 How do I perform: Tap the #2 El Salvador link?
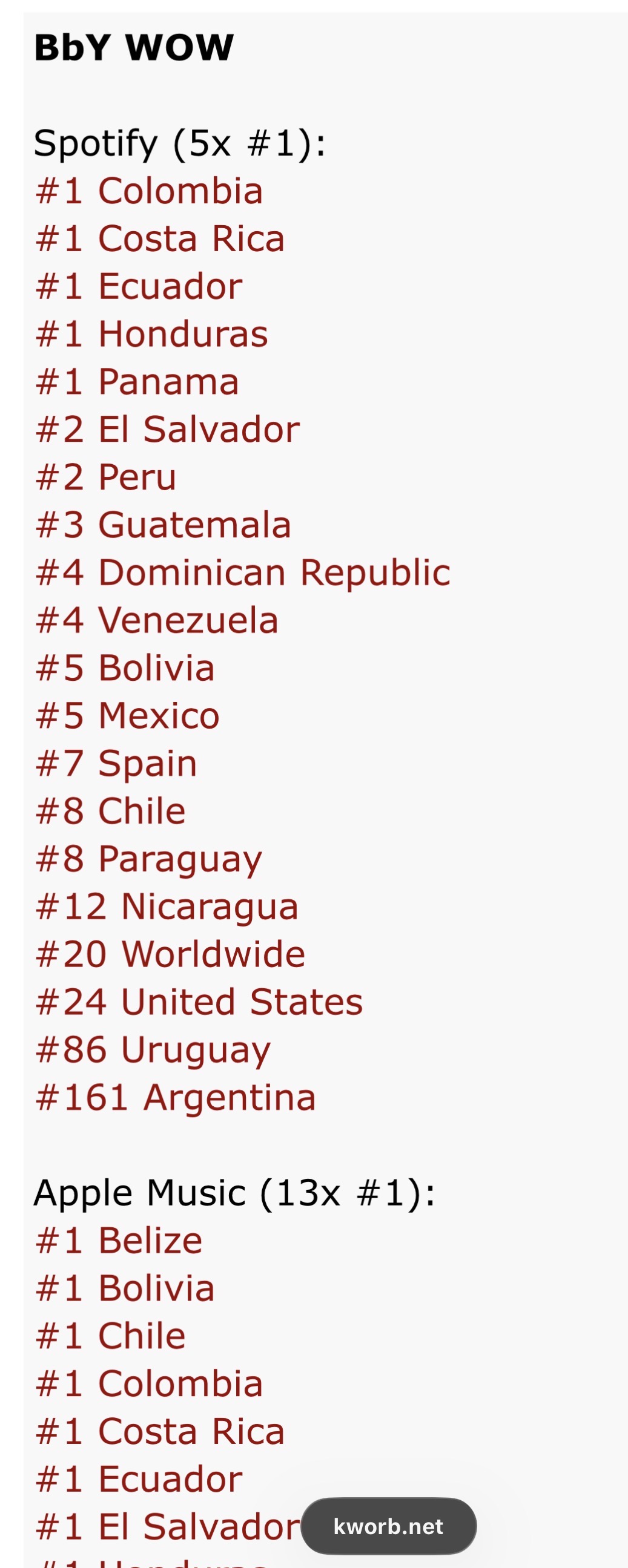pyautogui.click(x=168, y=430)
